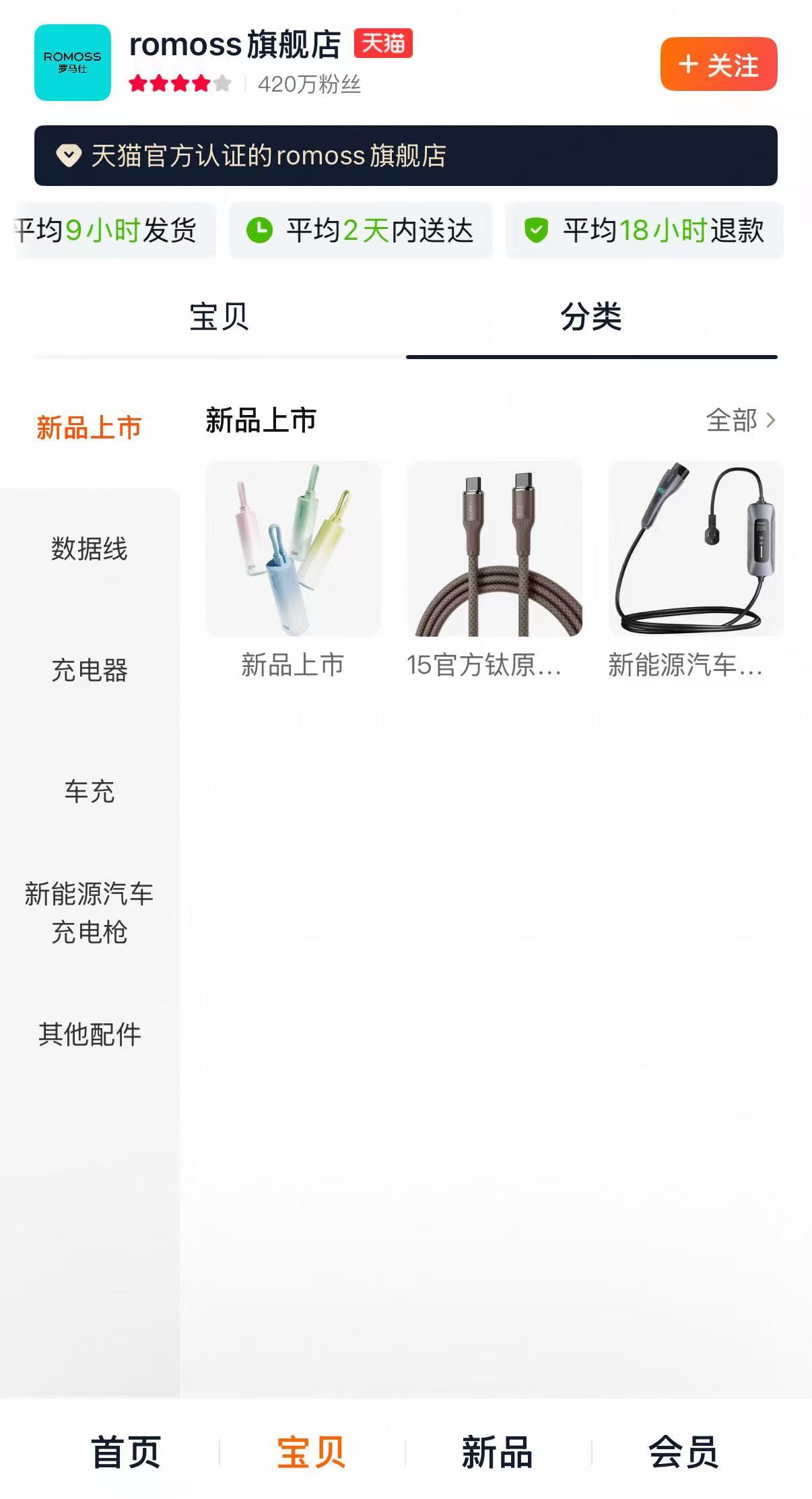Open the 天猫官方认证 store banner
Image resolution: width=812 pixels, height=1499 pixels.
[x=406, y=156]
